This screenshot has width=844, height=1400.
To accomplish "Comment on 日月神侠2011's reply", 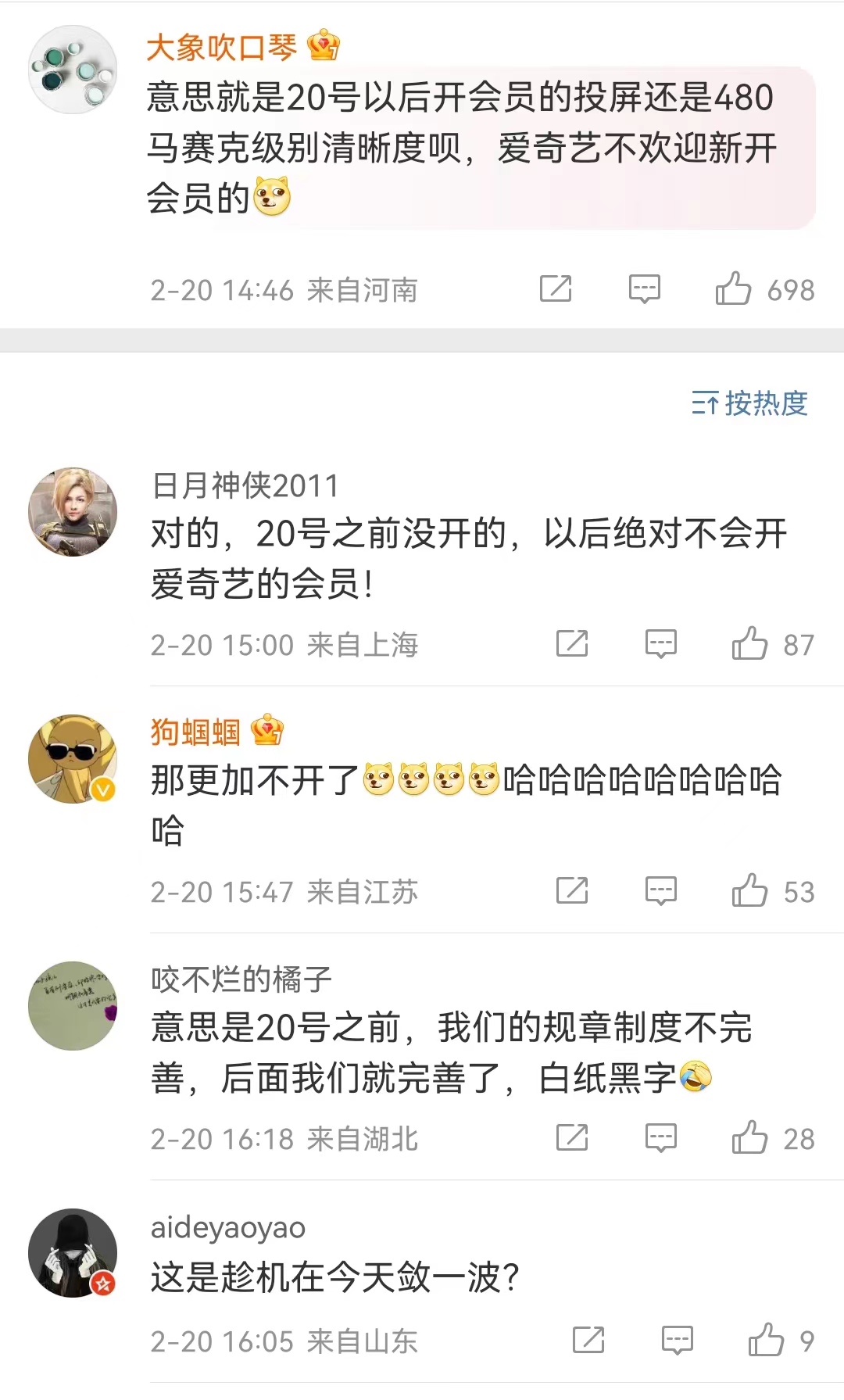I will click(661, 644).
